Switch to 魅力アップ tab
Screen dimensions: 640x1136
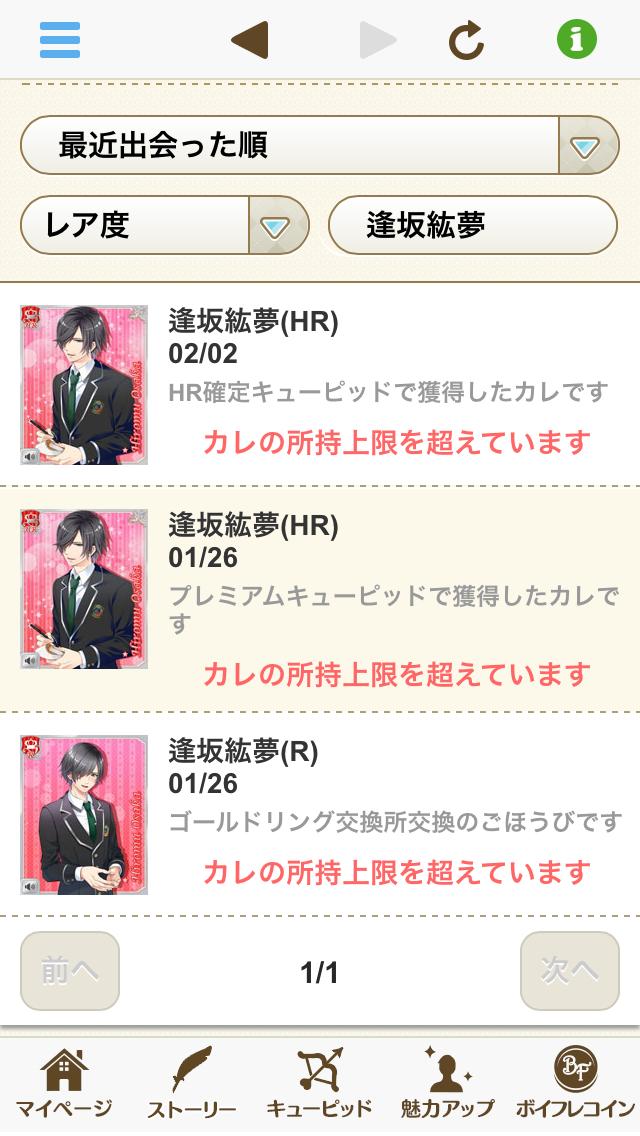(x=446, y=1084)
